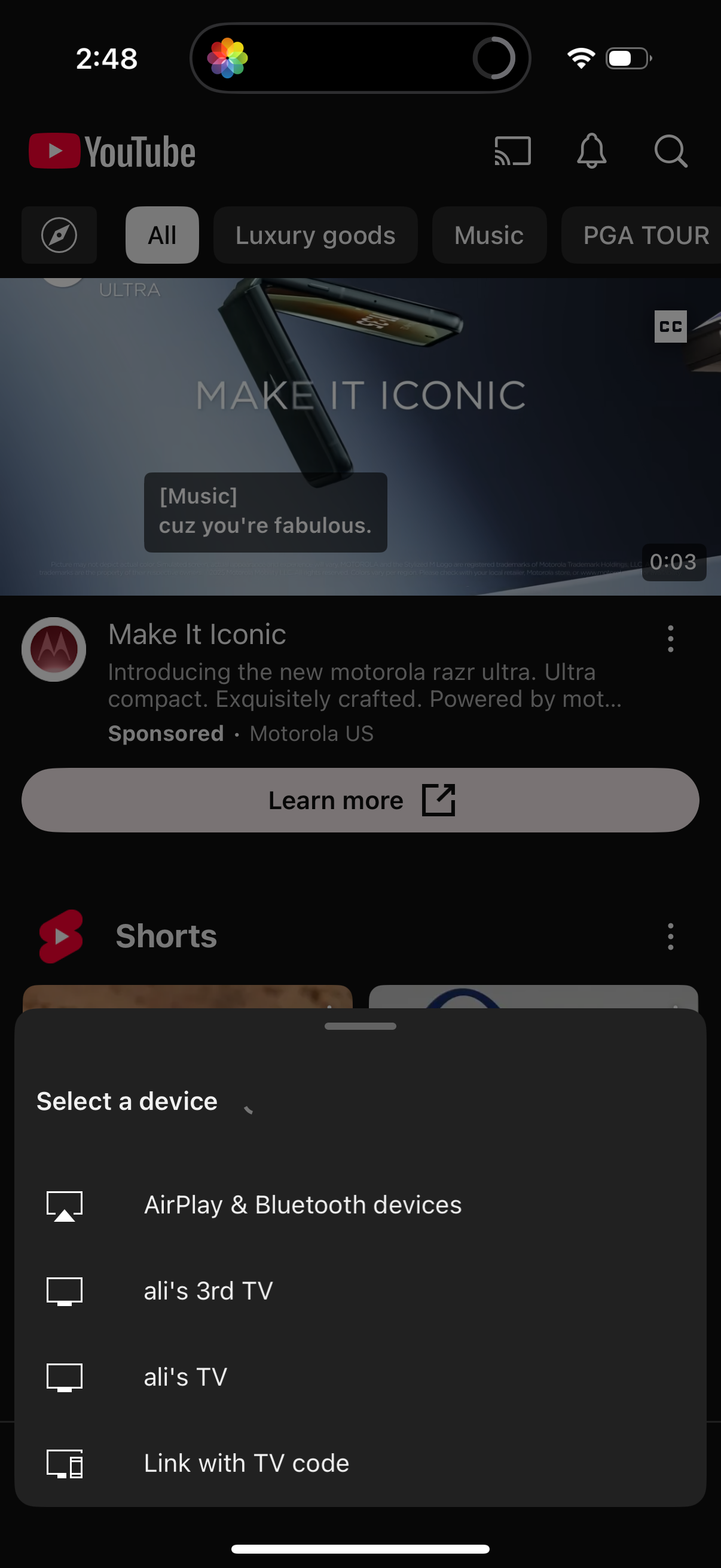Switch to the PGA TOUR topic tab
721x1568 pixels.
(x=644, y=236)
